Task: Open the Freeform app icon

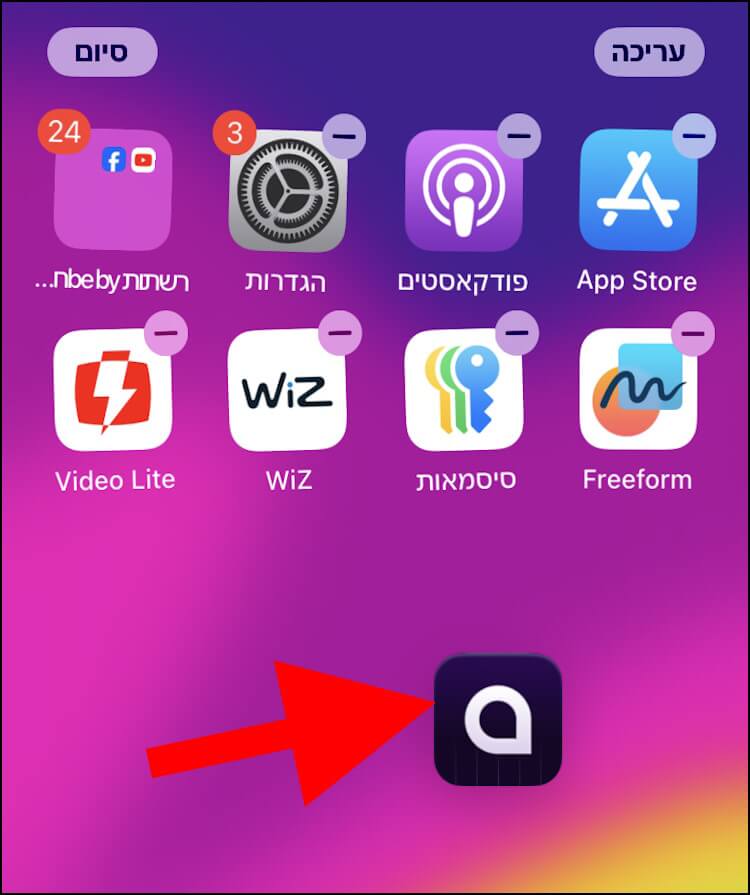Action: click(638, 390)
